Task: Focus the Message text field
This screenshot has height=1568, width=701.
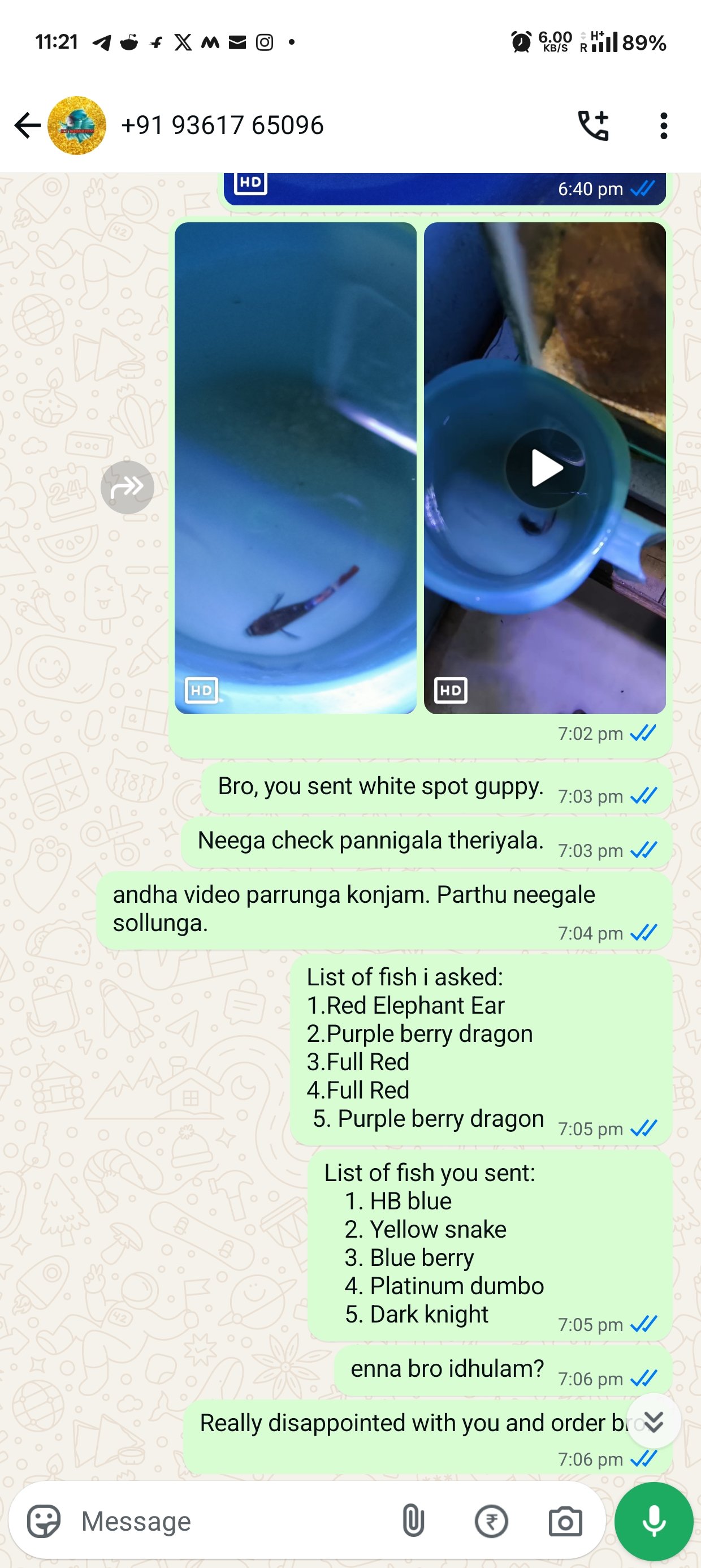Action: tap(231, 1521)
